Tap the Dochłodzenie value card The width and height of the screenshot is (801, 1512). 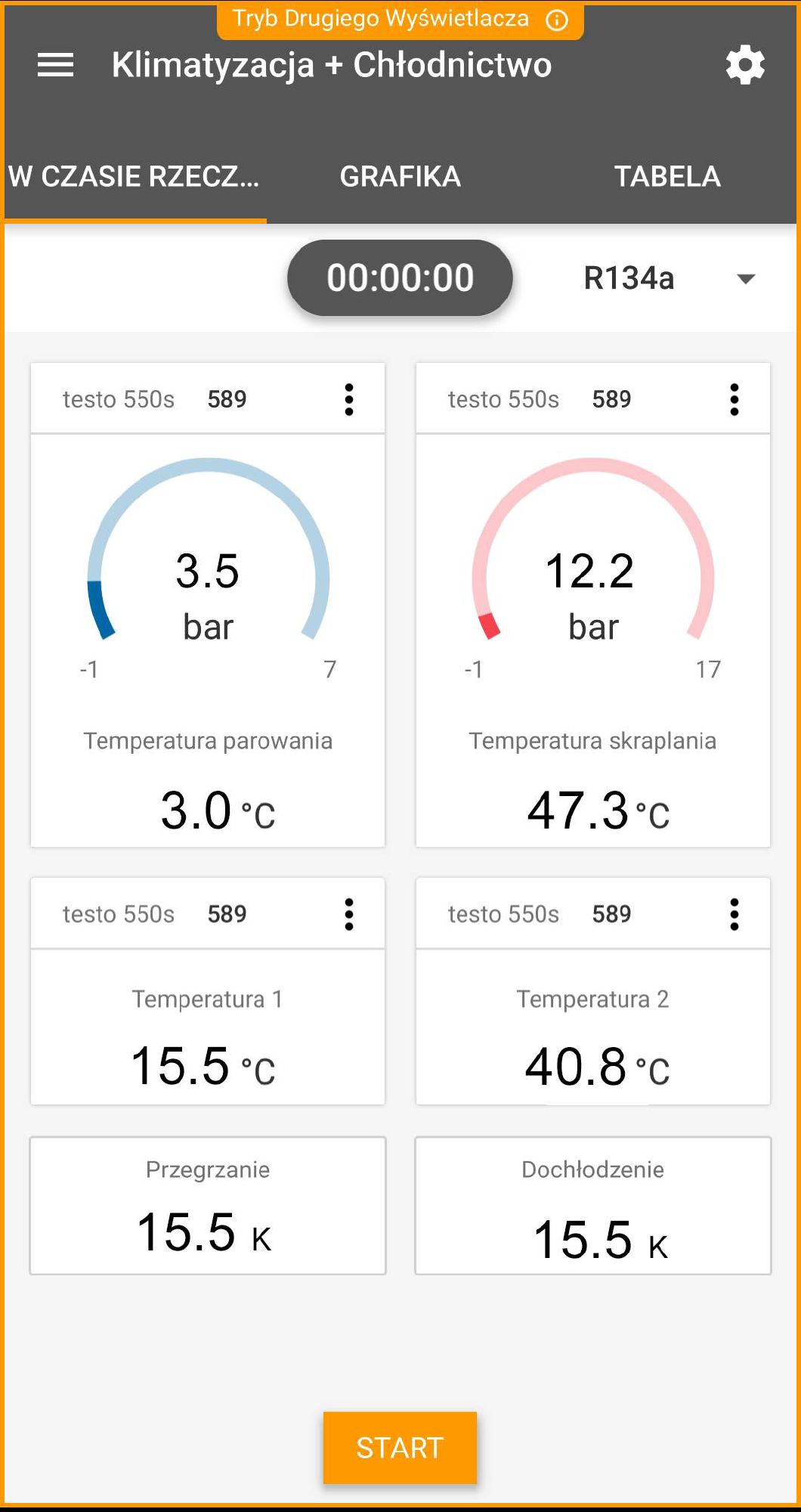click(592, 1205)
